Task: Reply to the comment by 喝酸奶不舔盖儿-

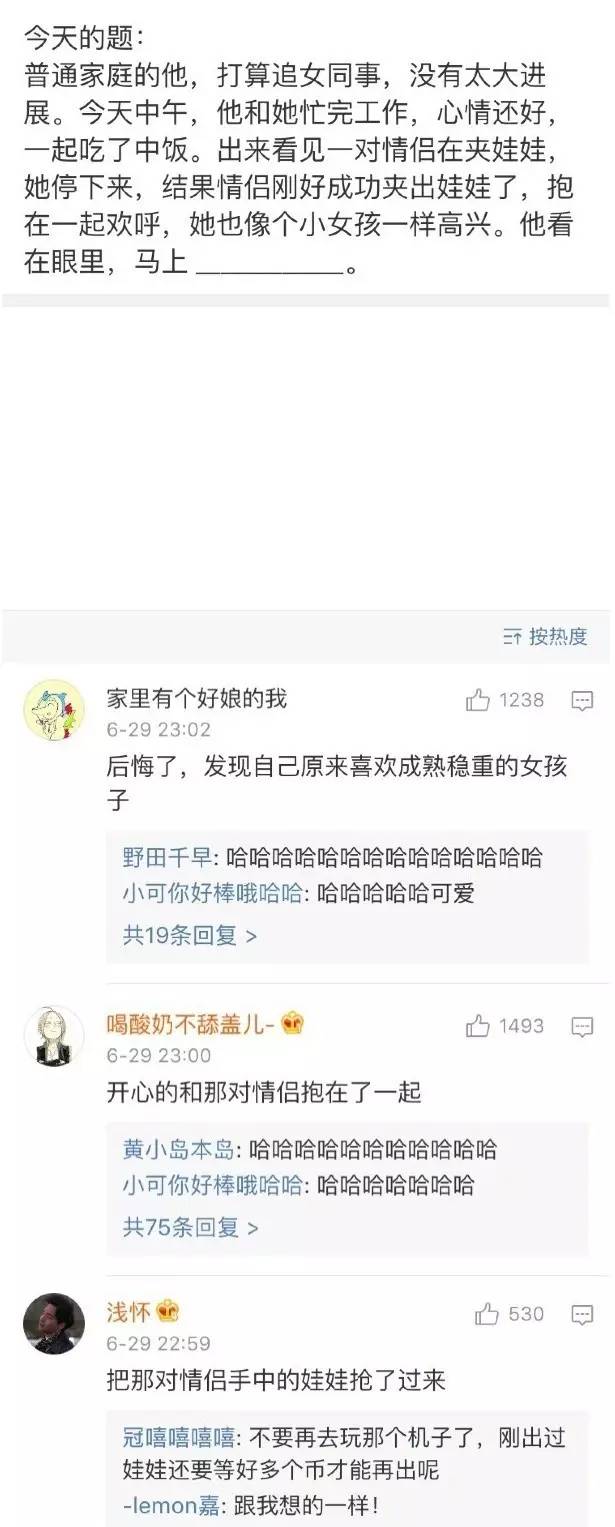Action: click(582, 1027)
